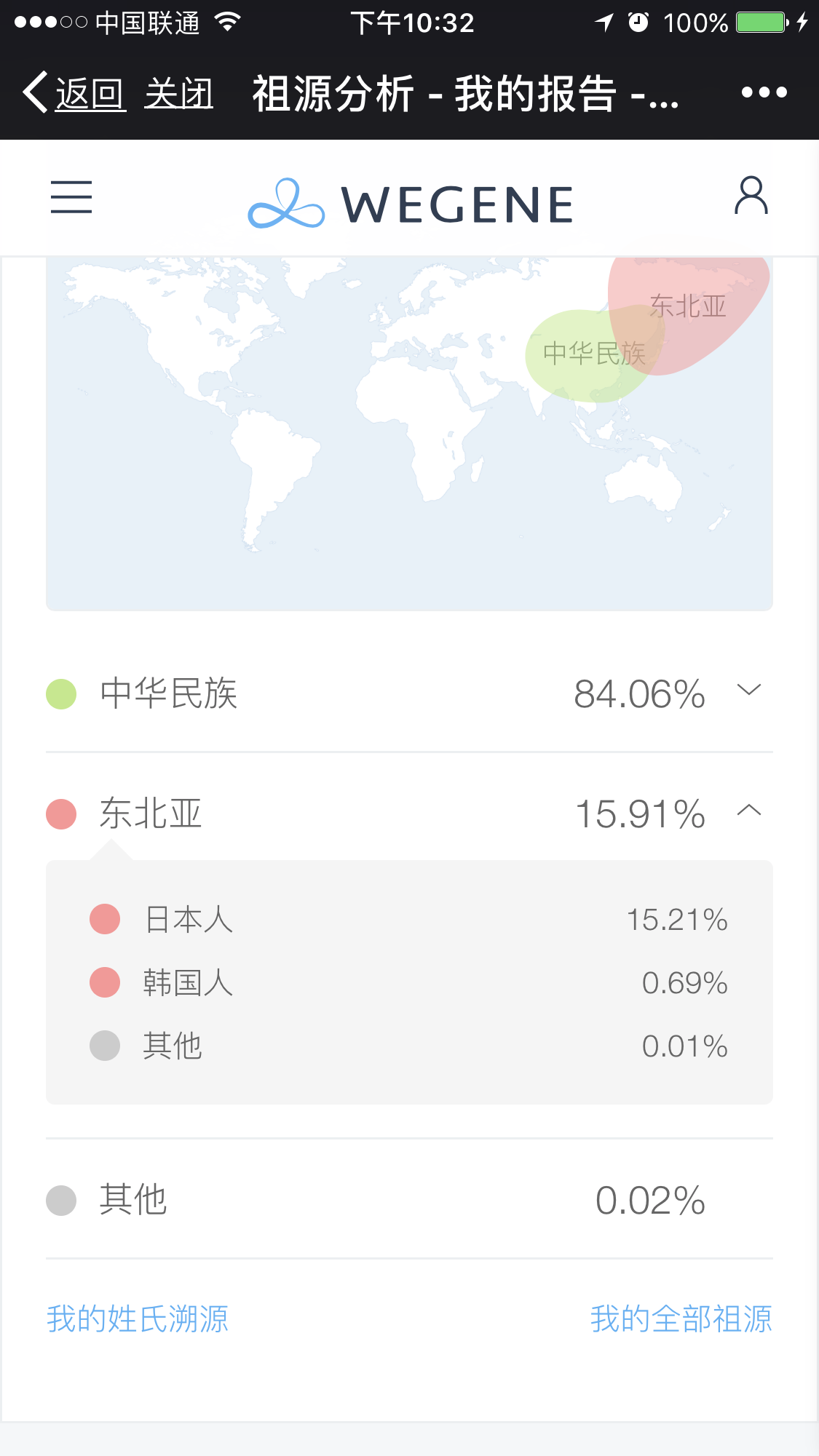Open the user profile icon
The width and height of the screenshot is (819, 1456).
(x=751, y=196)
